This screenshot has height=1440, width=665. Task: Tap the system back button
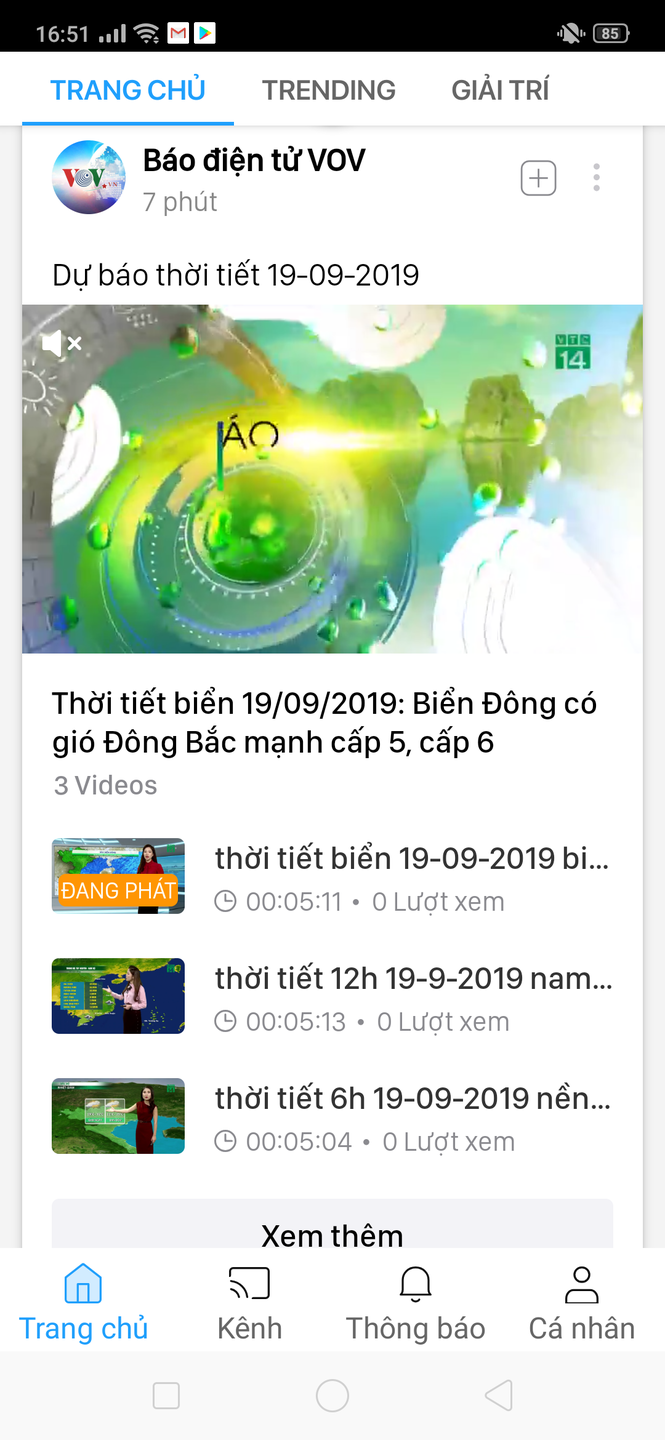[498, 1395]
